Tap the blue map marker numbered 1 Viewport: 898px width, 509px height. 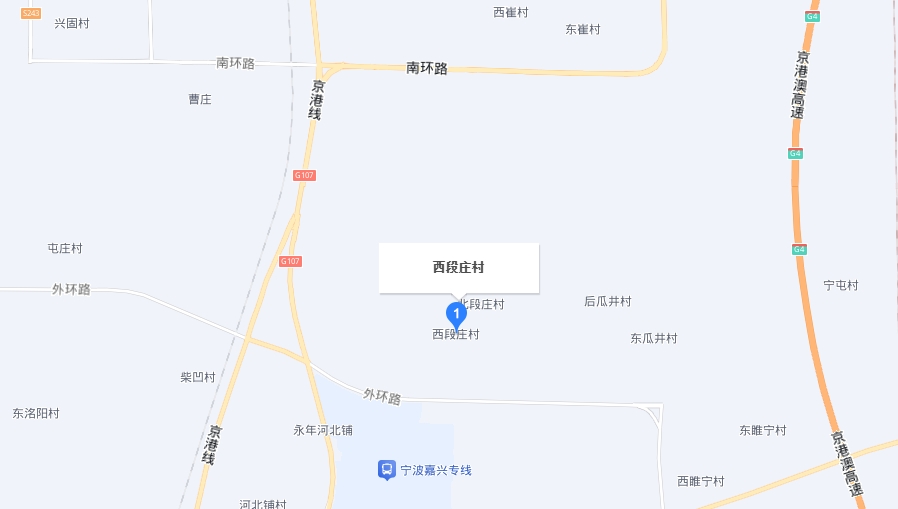click(456, 316)
